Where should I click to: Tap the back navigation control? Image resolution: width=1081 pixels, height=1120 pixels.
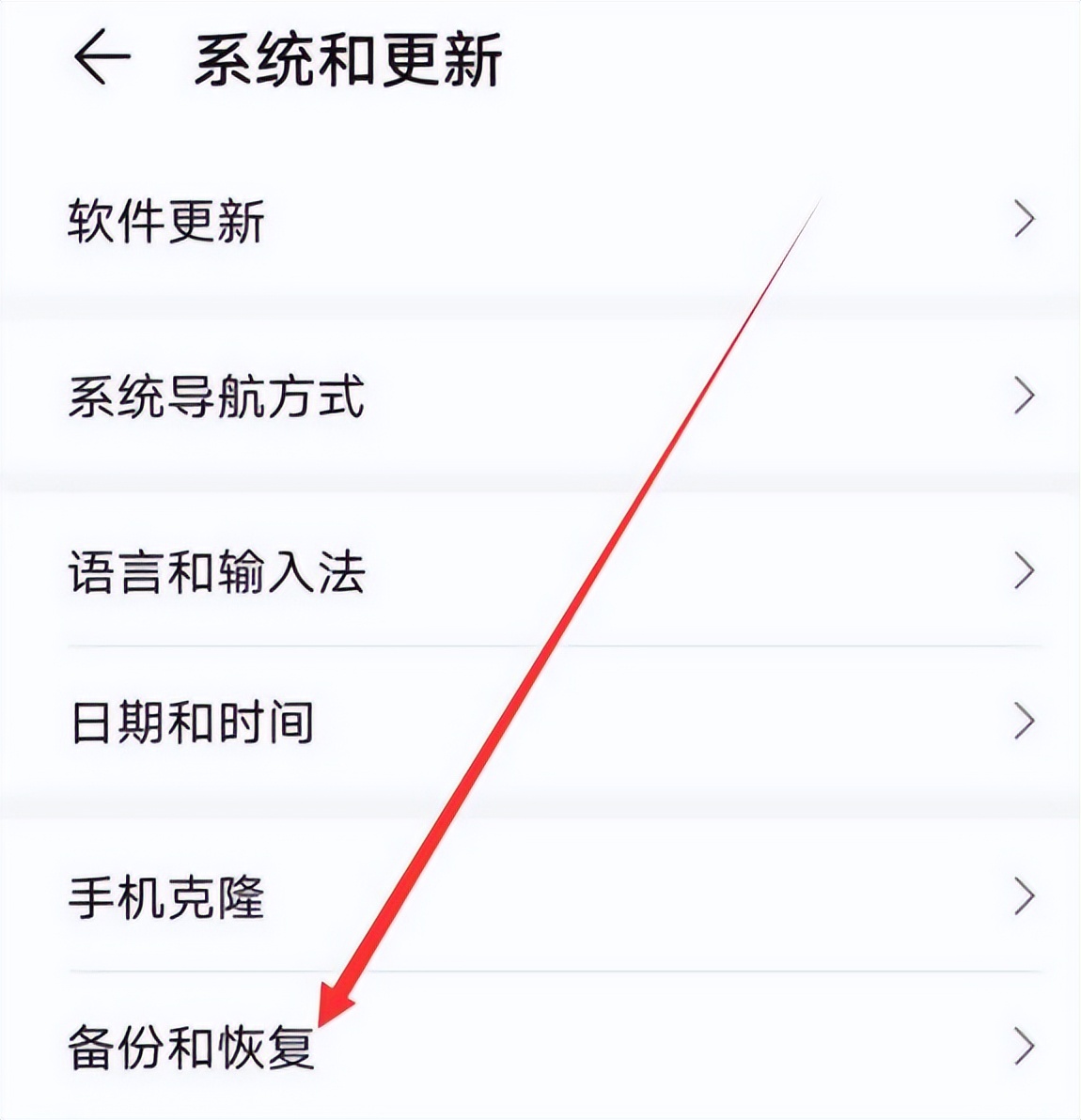tap(102, 58)
